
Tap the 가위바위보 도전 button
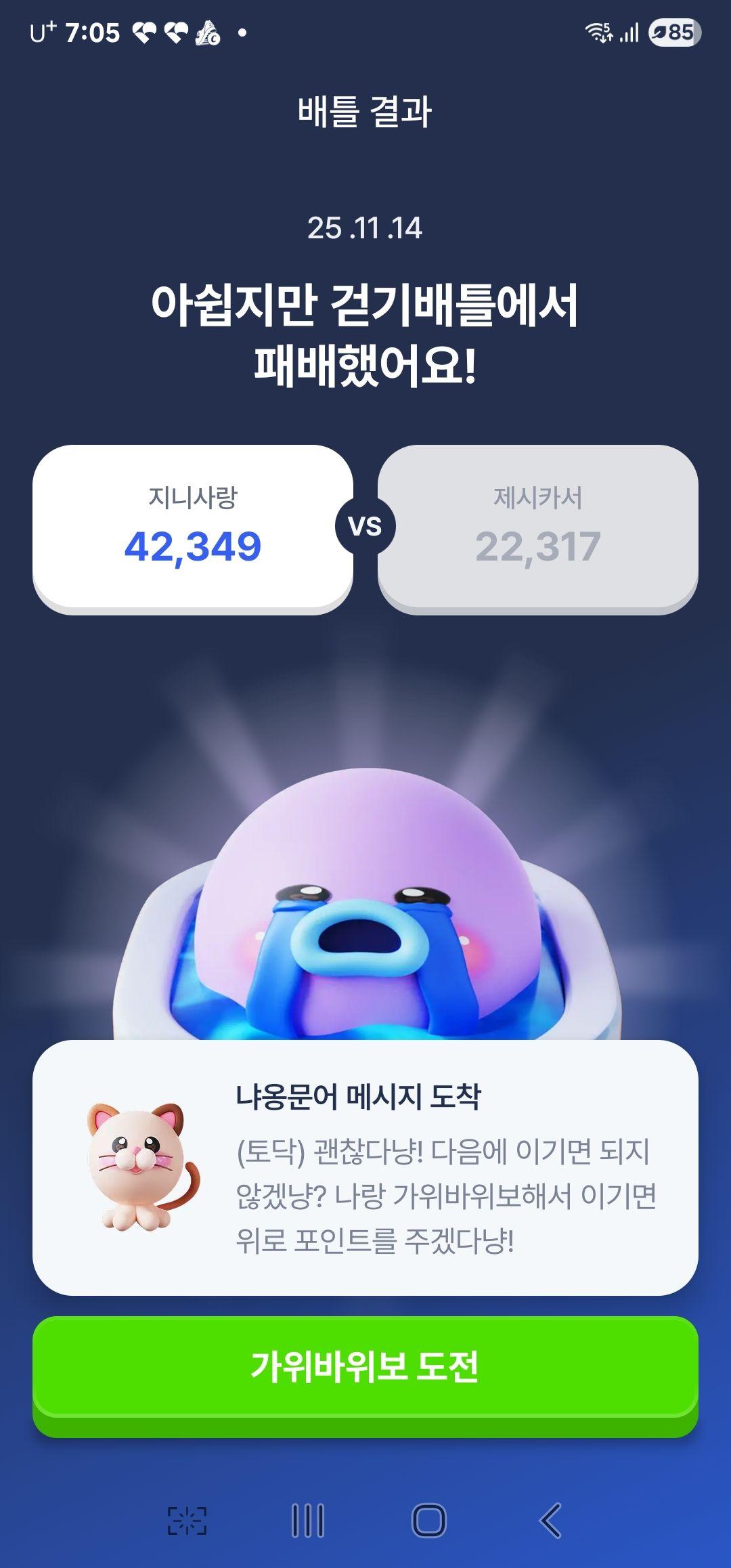pyautogui.click(x=365, y=1366)
